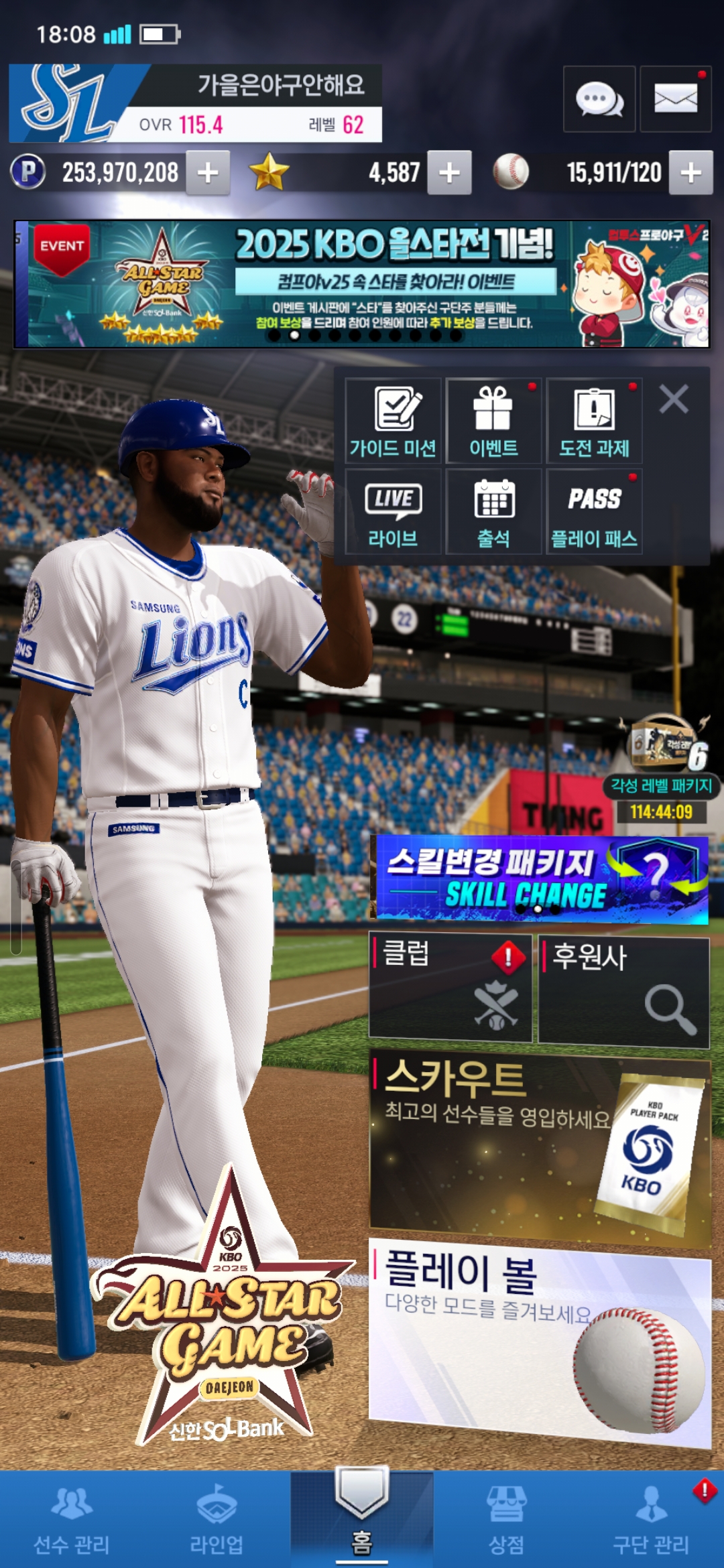Open the mailbox envelope icon

tap(675, 99)
